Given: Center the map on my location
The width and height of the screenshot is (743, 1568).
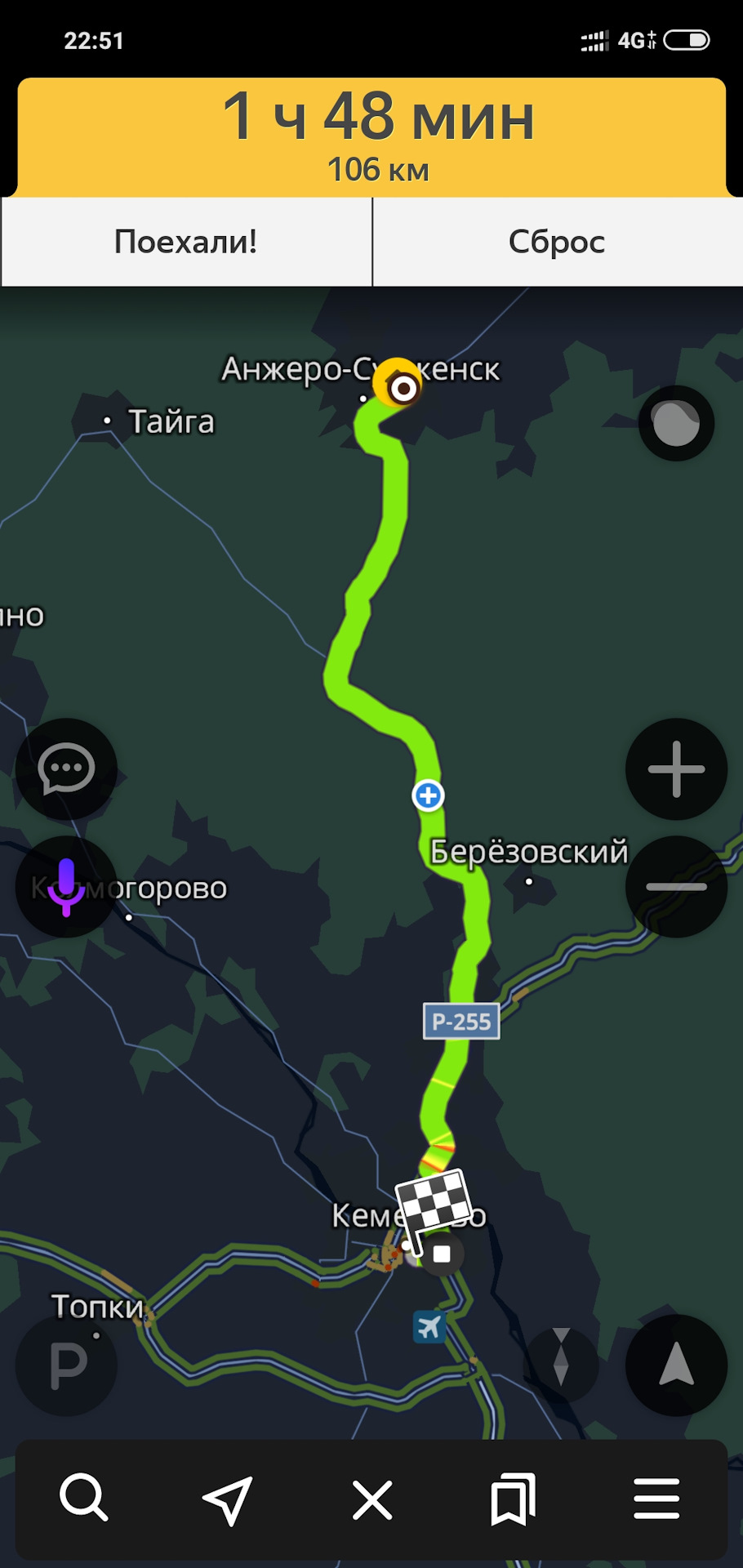Looking at the screenshot, I should click(676, 1365).
